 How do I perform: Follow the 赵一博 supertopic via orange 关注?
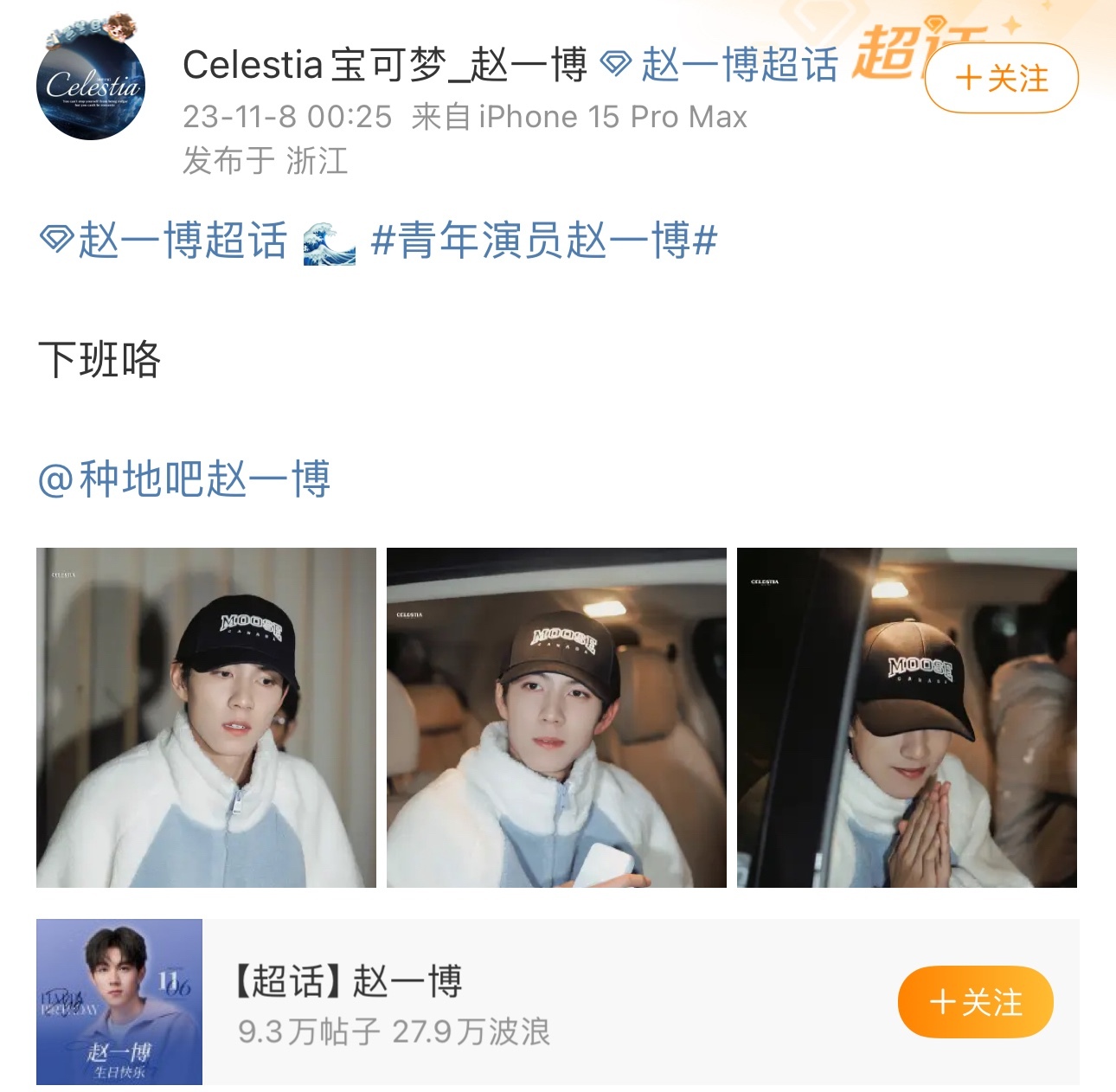(x=975, y=1002)
